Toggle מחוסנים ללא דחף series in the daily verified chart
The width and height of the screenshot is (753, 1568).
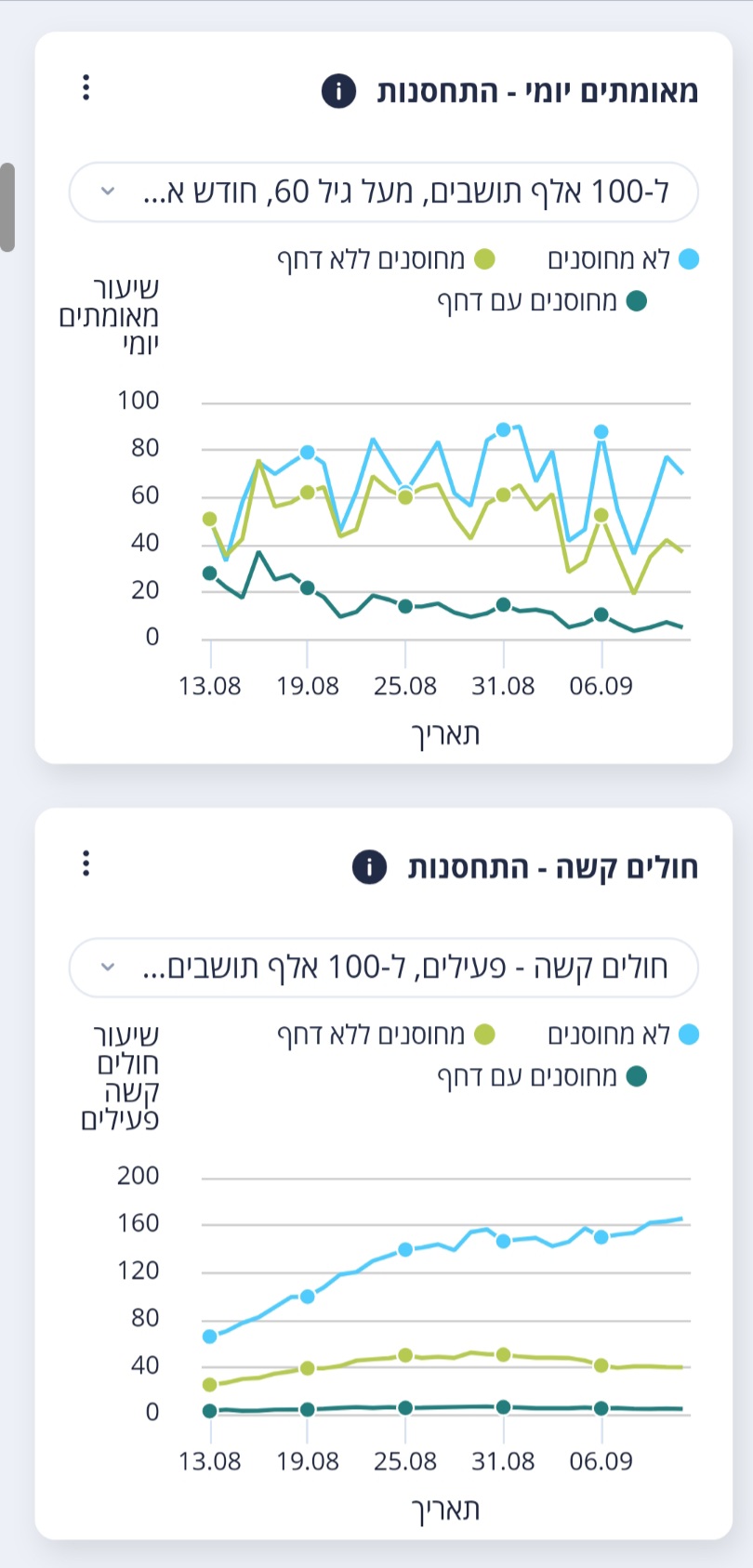386,259
